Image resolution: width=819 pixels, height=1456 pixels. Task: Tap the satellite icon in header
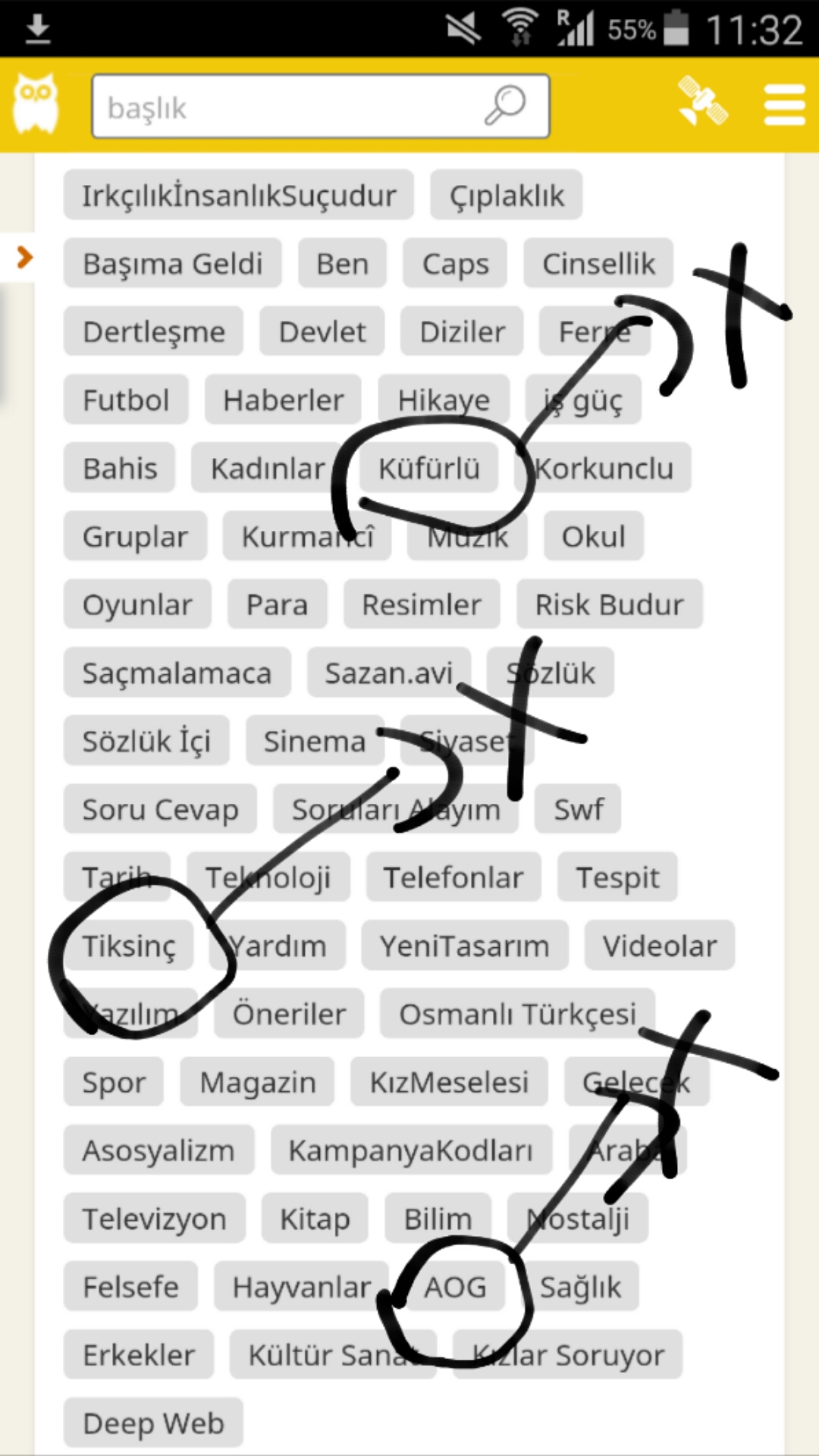pyautogui.click(x=703, y=102)
